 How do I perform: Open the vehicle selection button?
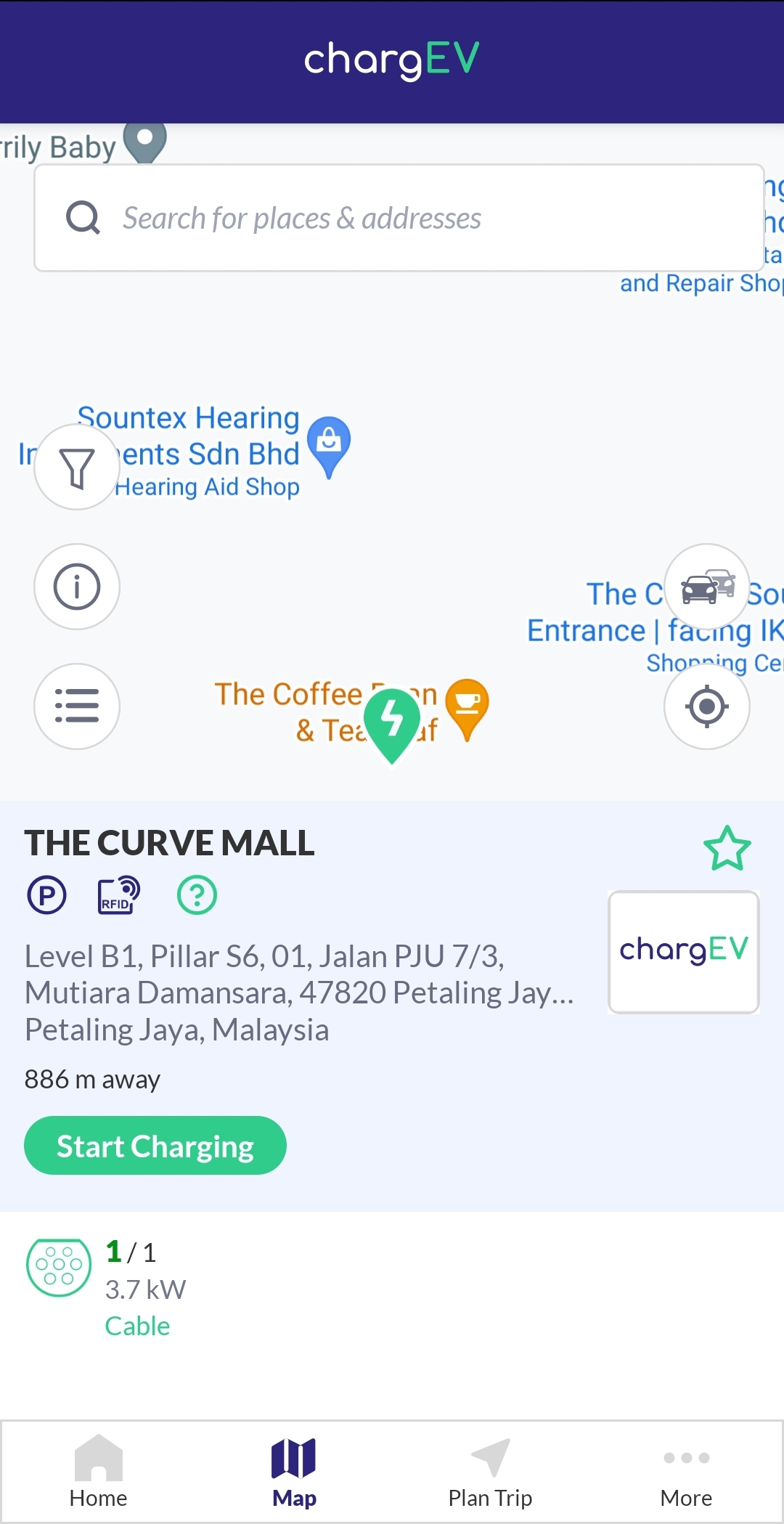pyautogui.click(x=707, y=587)
